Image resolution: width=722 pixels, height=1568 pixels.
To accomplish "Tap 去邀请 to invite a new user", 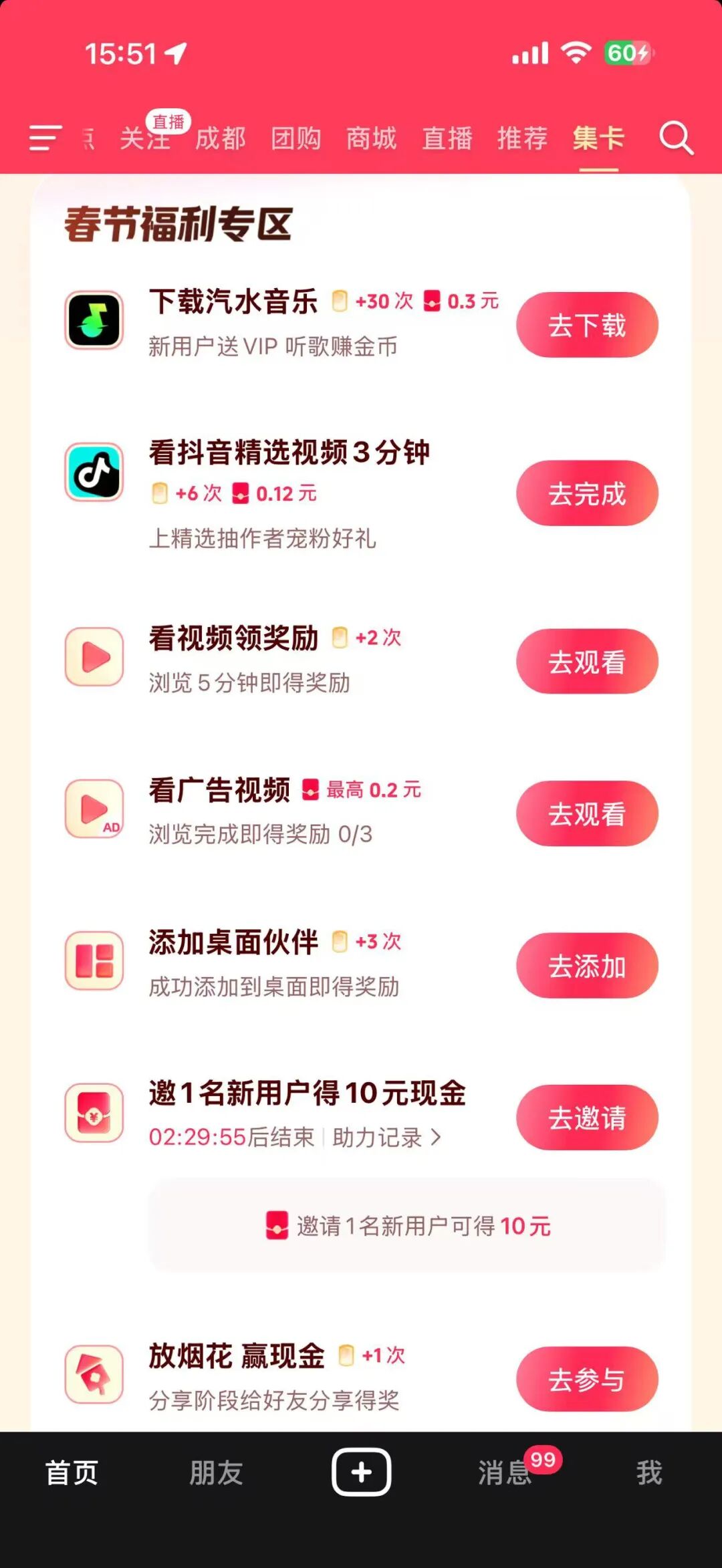I will (587, 1118).
